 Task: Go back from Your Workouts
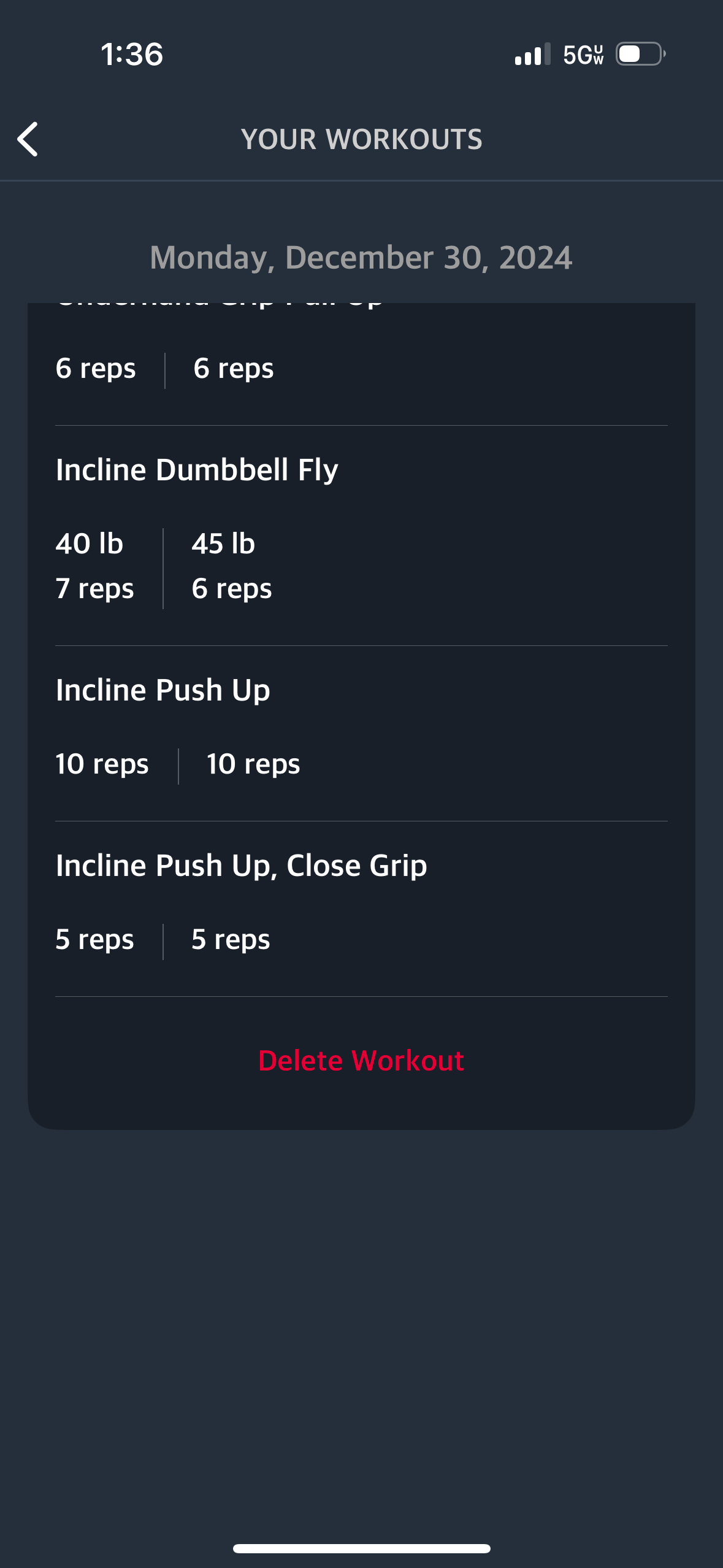(28, 139)
